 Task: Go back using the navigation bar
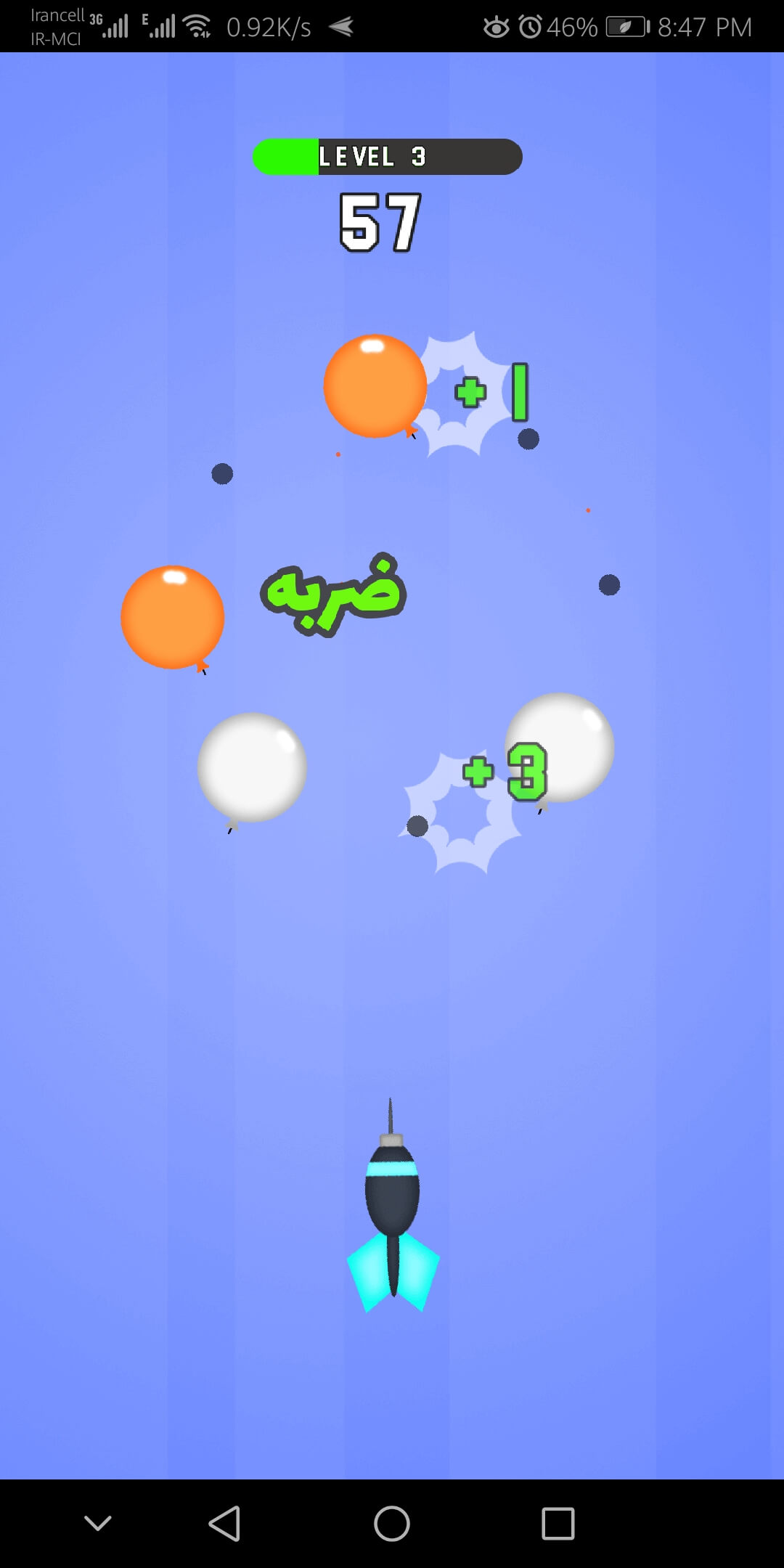tap(224, 1523)
